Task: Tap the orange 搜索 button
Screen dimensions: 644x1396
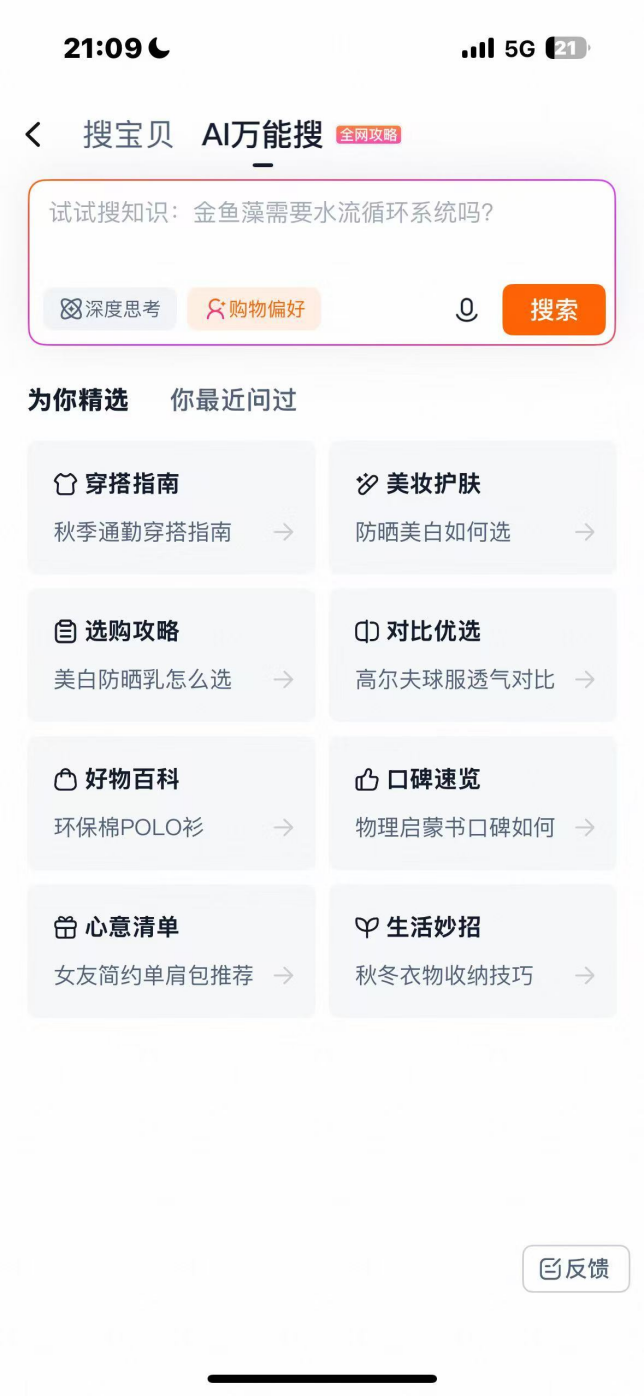Action: pos(553,309)
